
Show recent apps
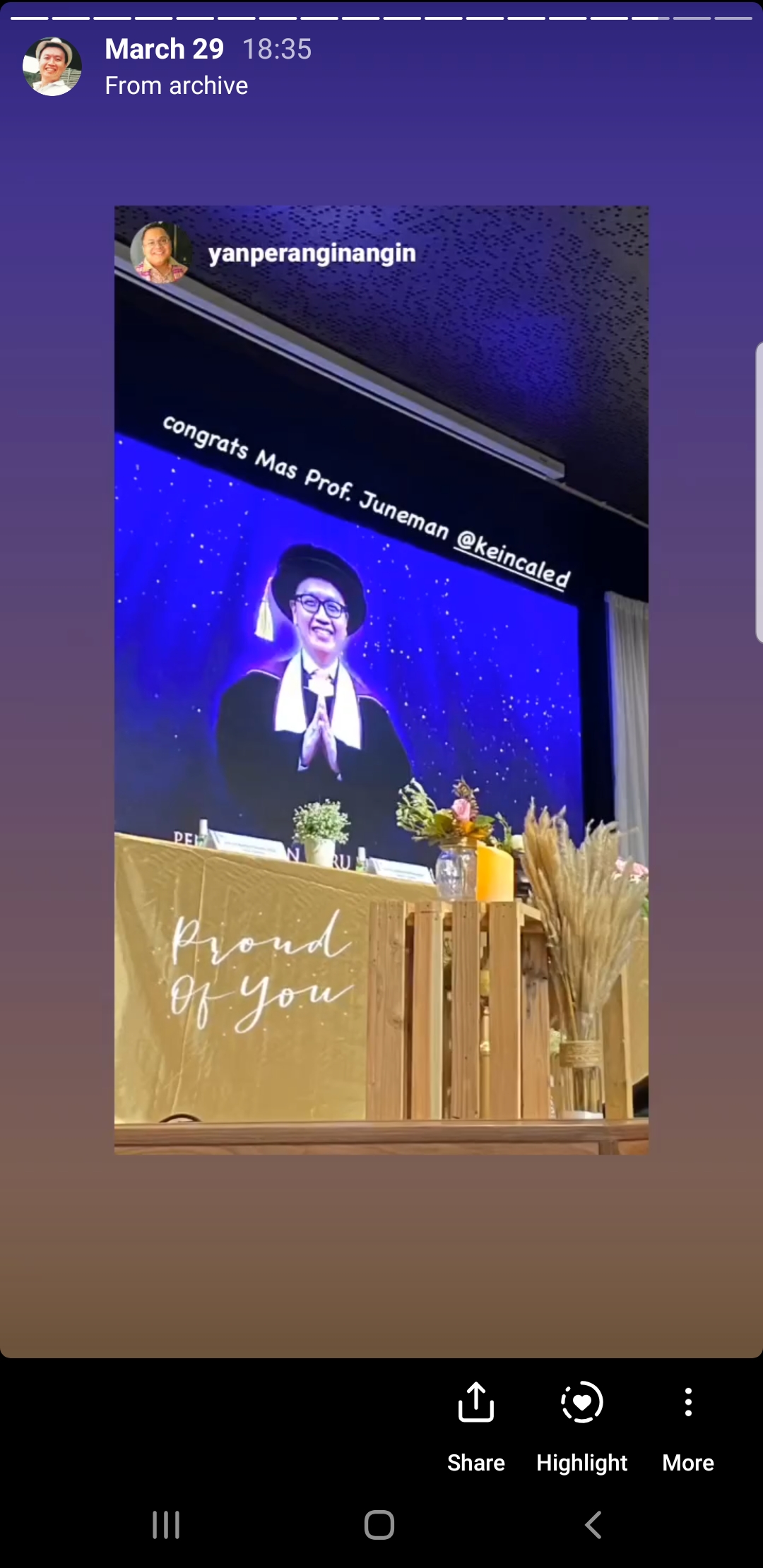pyautogui.click(x=166, y=1525)
